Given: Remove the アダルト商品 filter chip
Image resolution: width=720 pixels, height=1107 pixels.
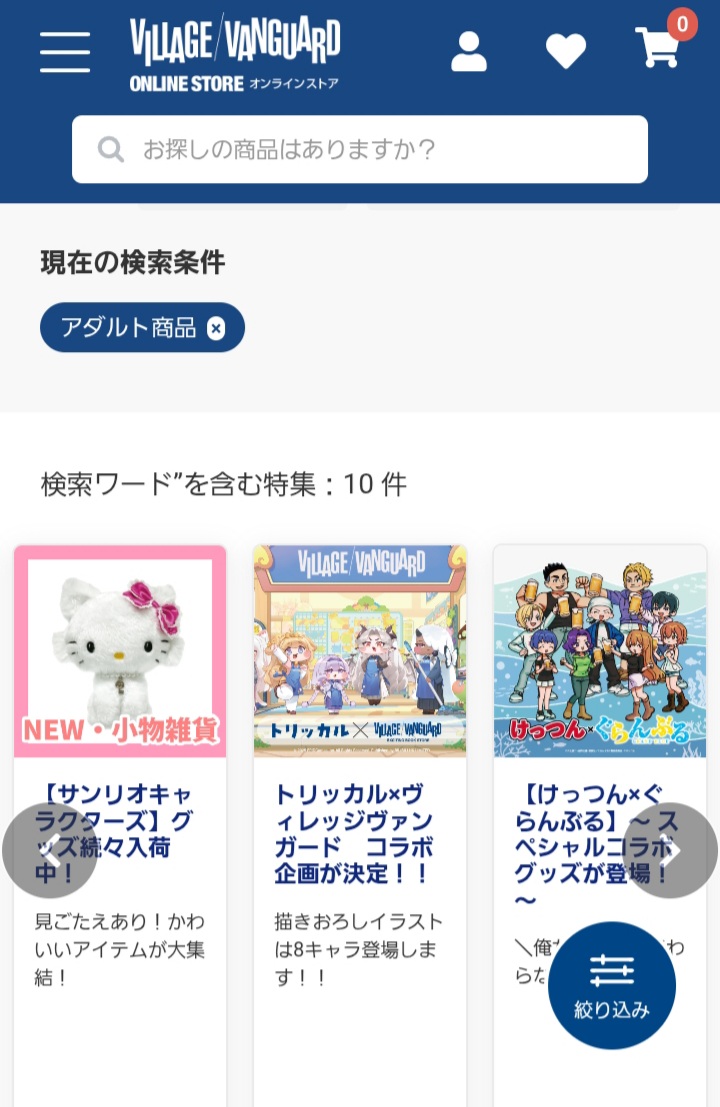Looking at the screenshot, I should click(x=216, y=328).
